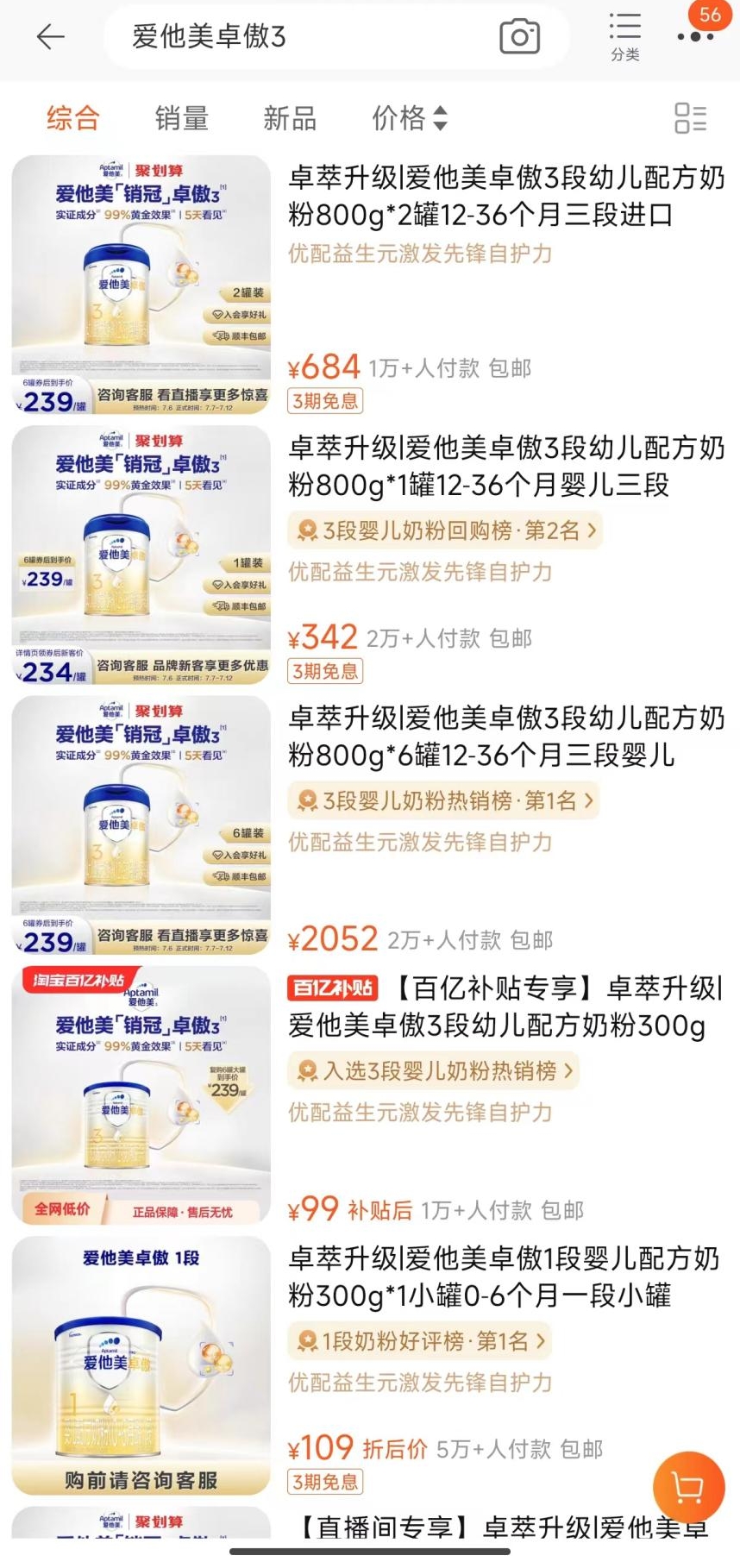
Task: Toggle the list layout view icon
Action: 690,118
